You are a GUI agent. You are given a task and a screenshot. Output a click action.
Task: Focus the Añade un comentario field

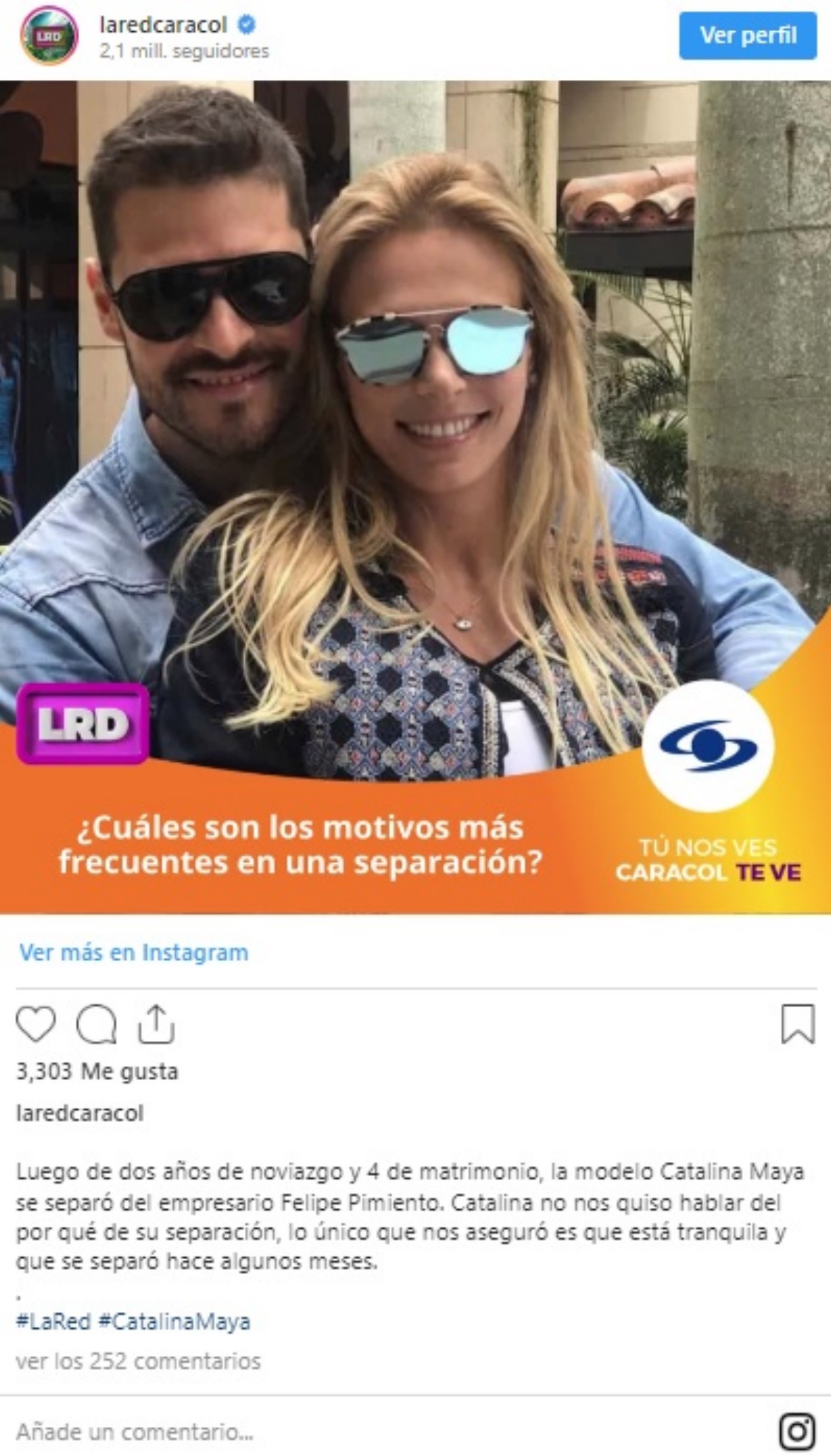click(325, 1431)
